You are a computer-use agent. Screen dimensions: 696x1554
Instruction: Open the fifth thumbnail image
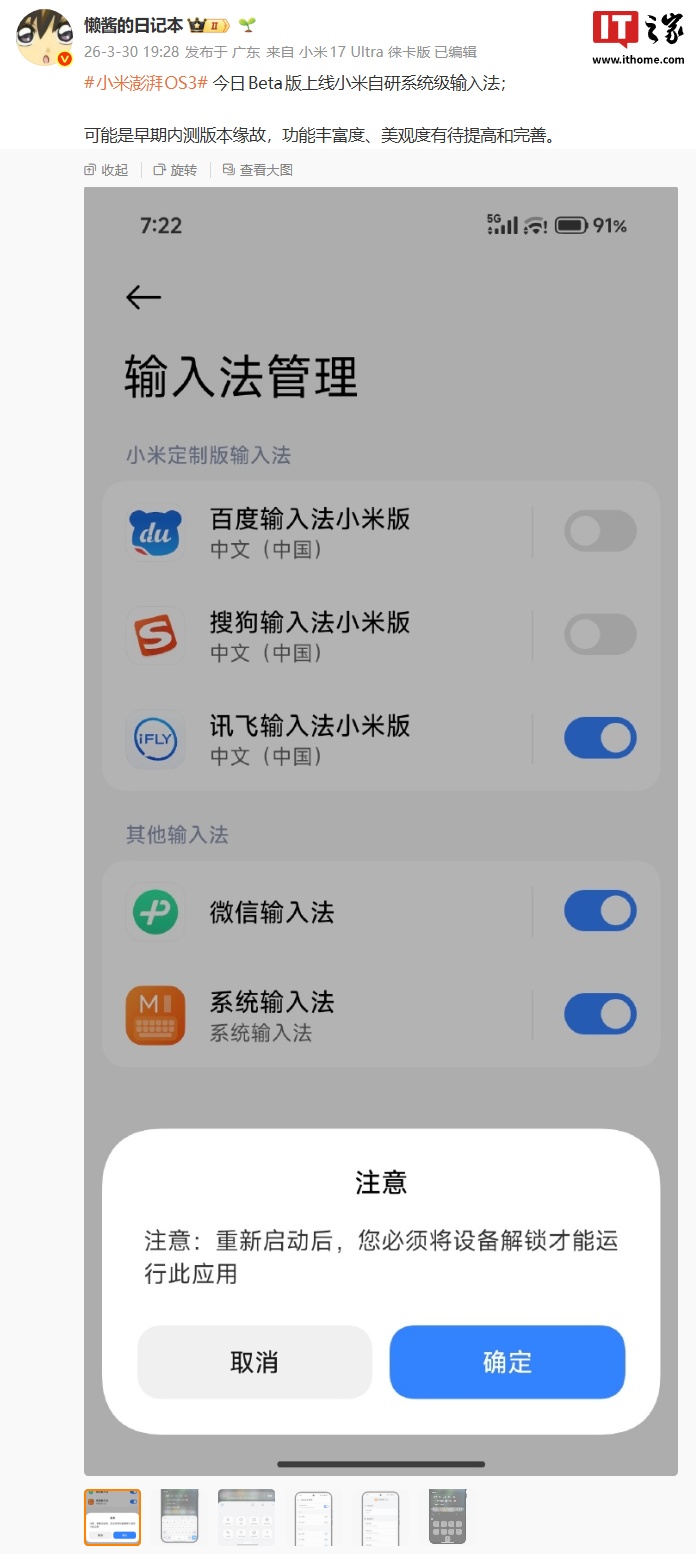coord(380,1517)
